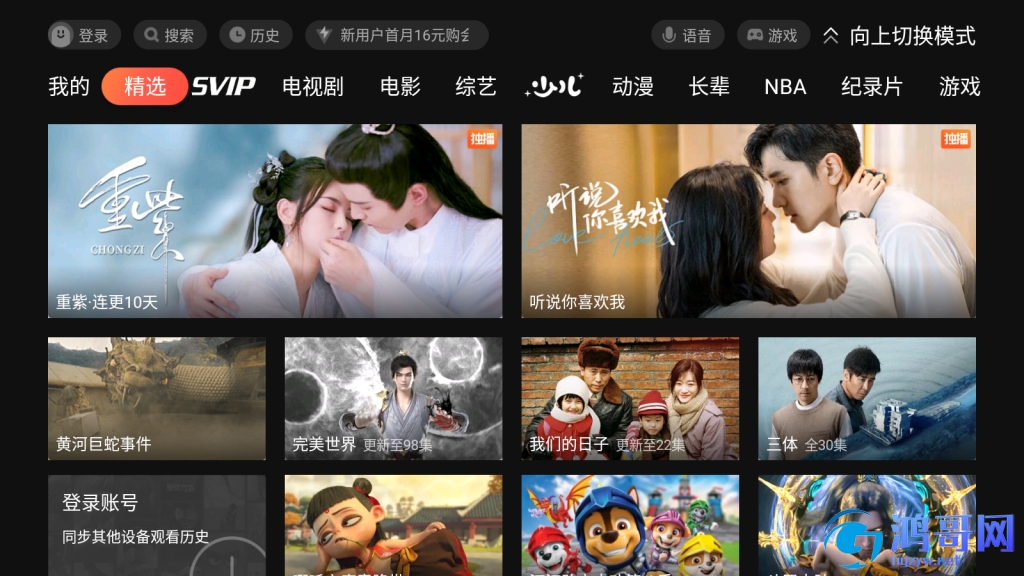1024x576 pixels.
Task: Play the 重紫·连更10天 banner
Action: (x=275, y=220)
